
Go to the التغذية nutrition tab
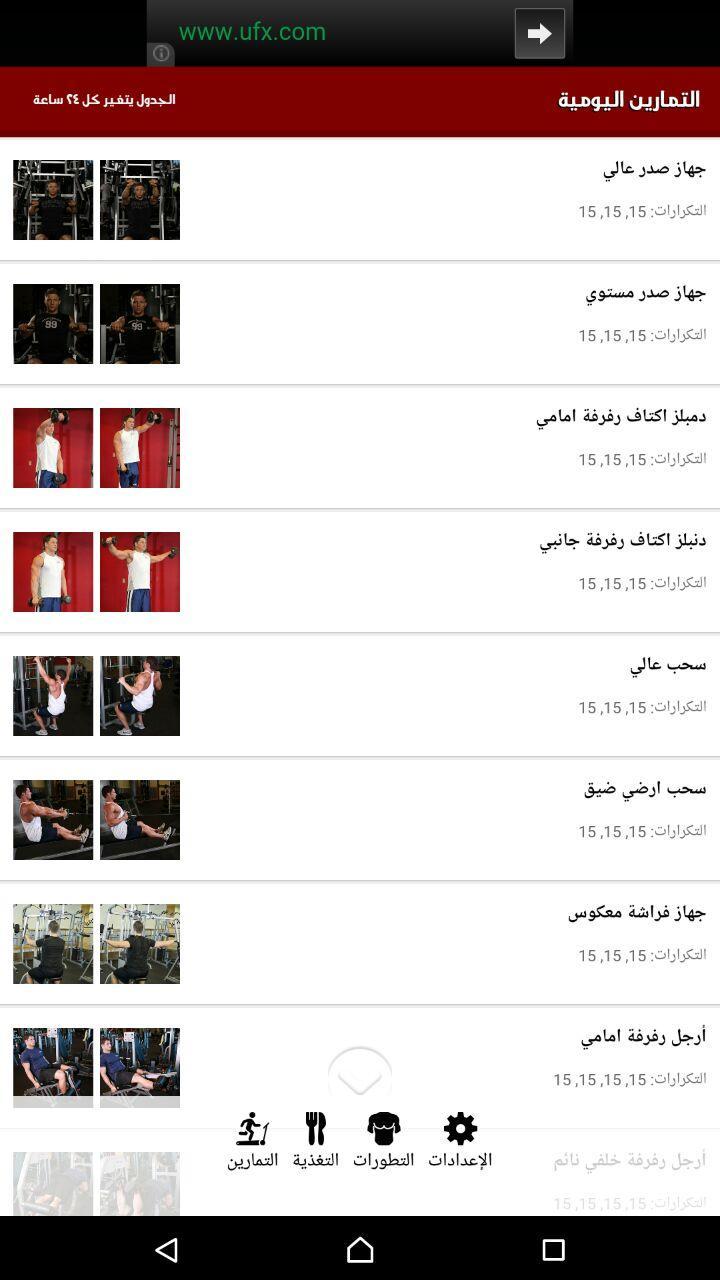pyautogui.click(x=316, y=1140)
